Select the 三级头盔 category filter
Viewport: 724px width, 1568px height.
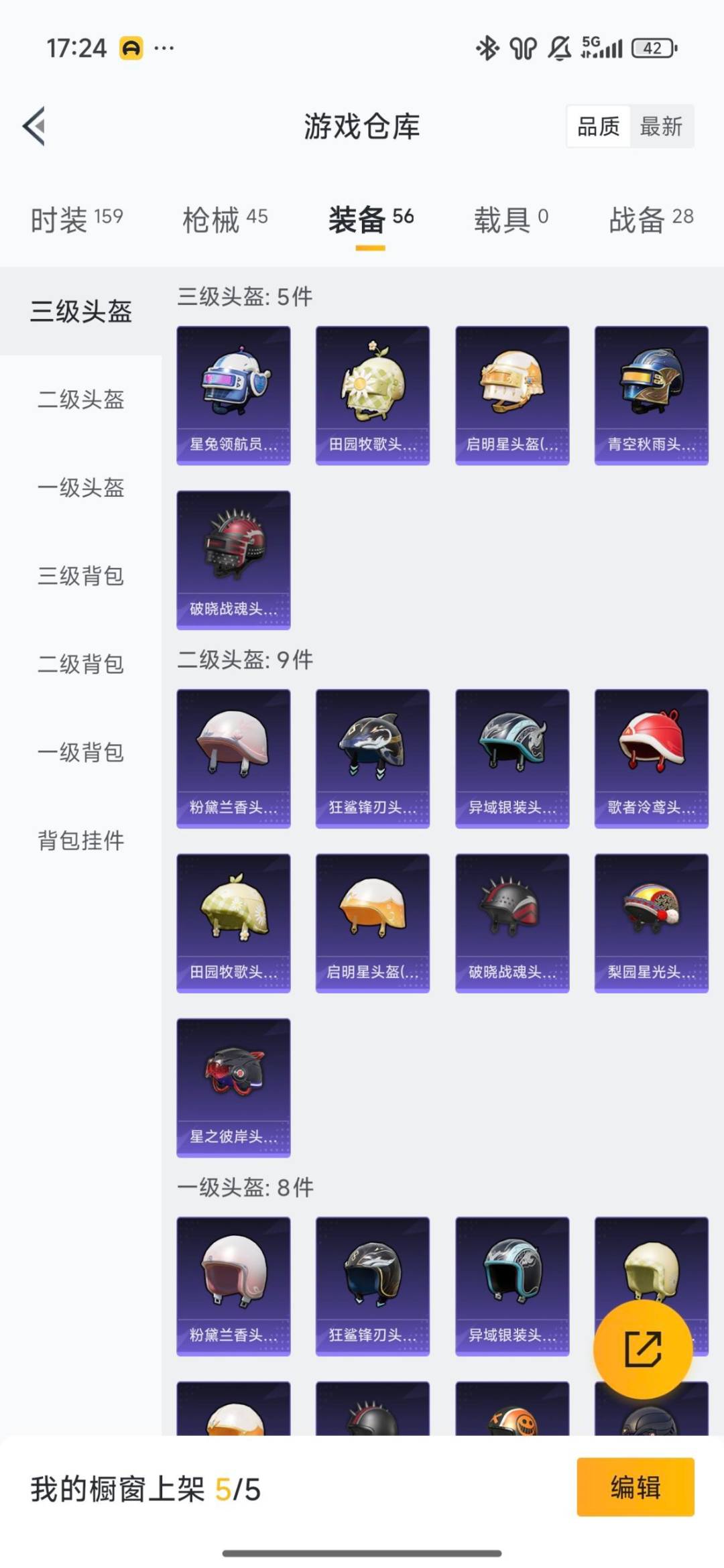click(x=79, y=312)
